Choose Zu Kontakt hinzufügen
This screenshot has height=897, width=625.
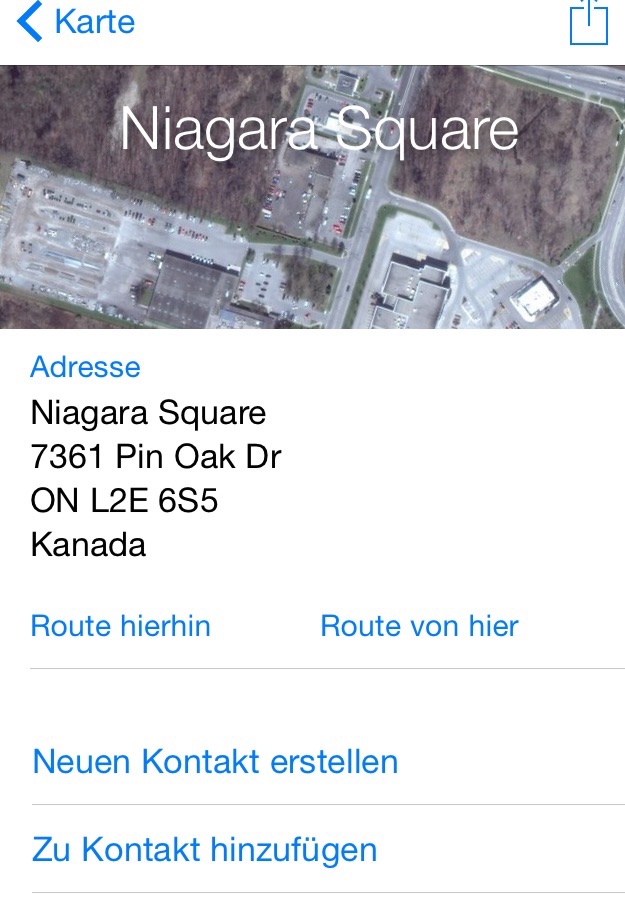205,849
